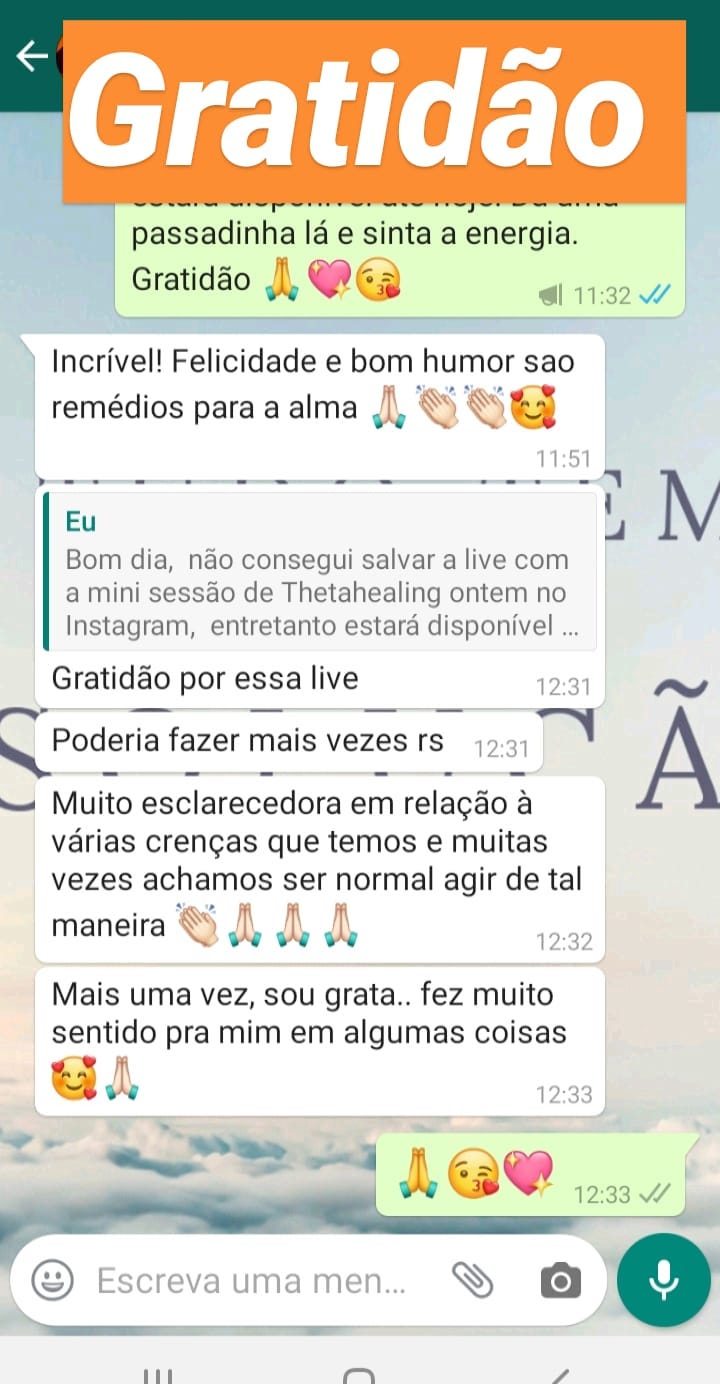720x1384 pixels.
Task: Click the muted speaker icon beside 11:32
Action: 551,295
